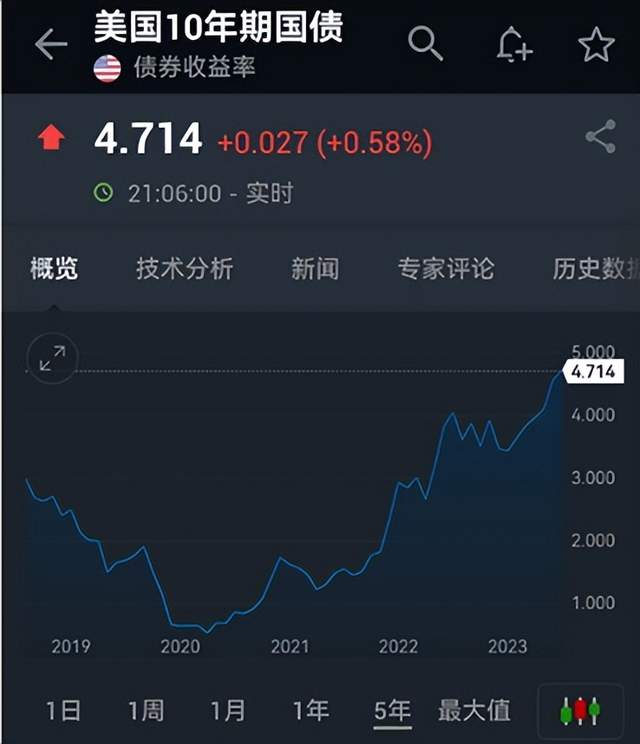Expand the chart to full screen
640x744 pixels.
[51, 358]
